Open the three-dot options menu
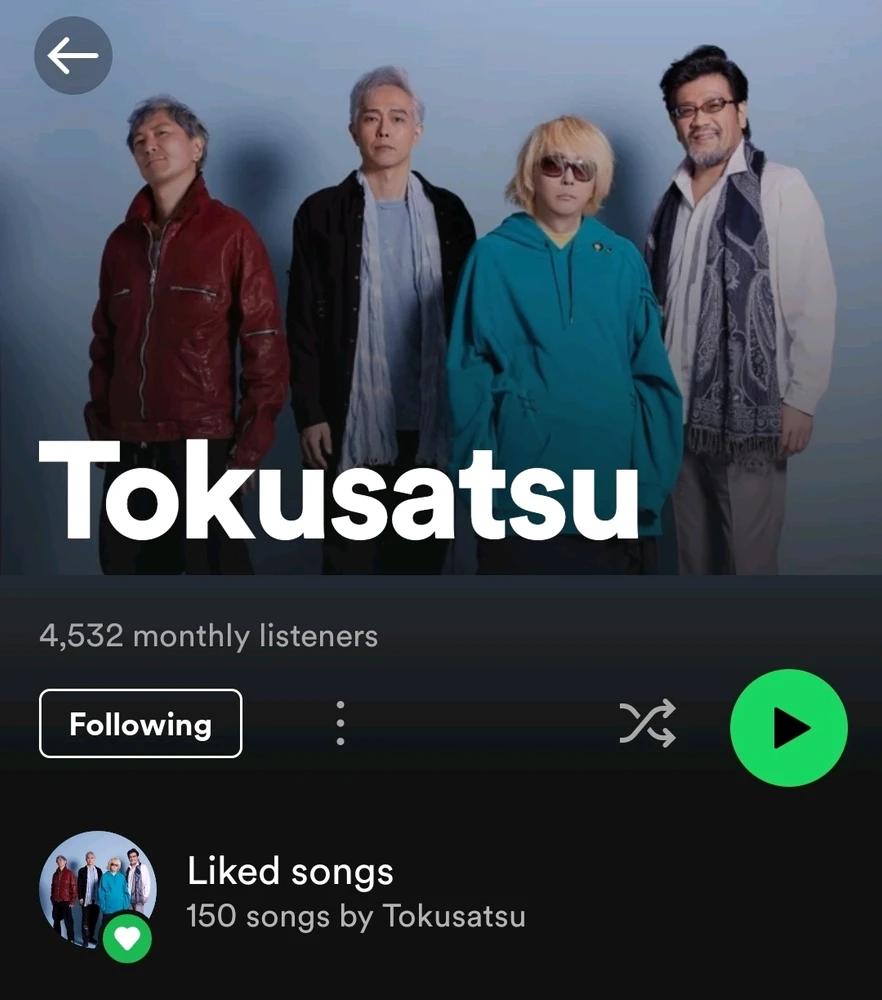Image resolution: width=882 pixels, height=1000 pixels. tap(340, 723)
